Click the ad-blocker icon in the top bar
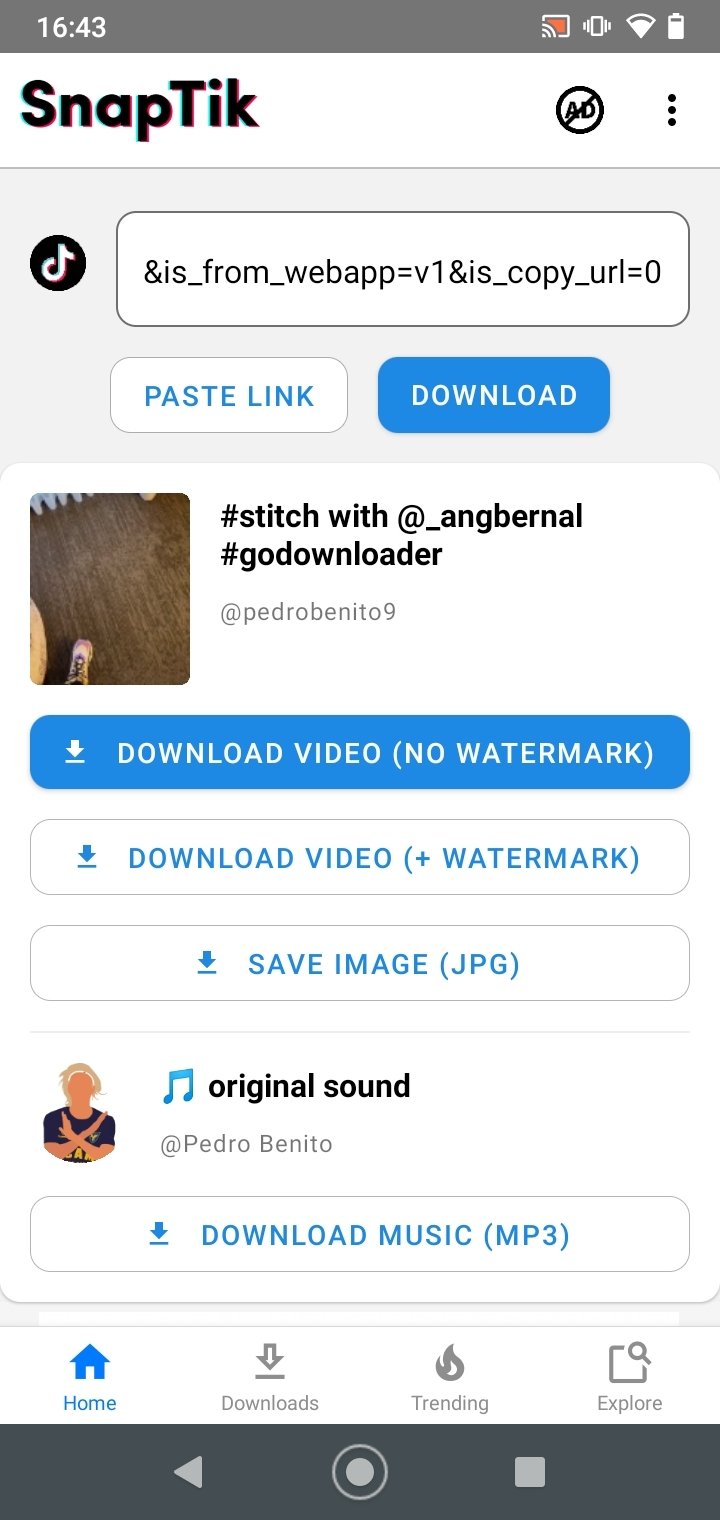 (x=579, y=110)
